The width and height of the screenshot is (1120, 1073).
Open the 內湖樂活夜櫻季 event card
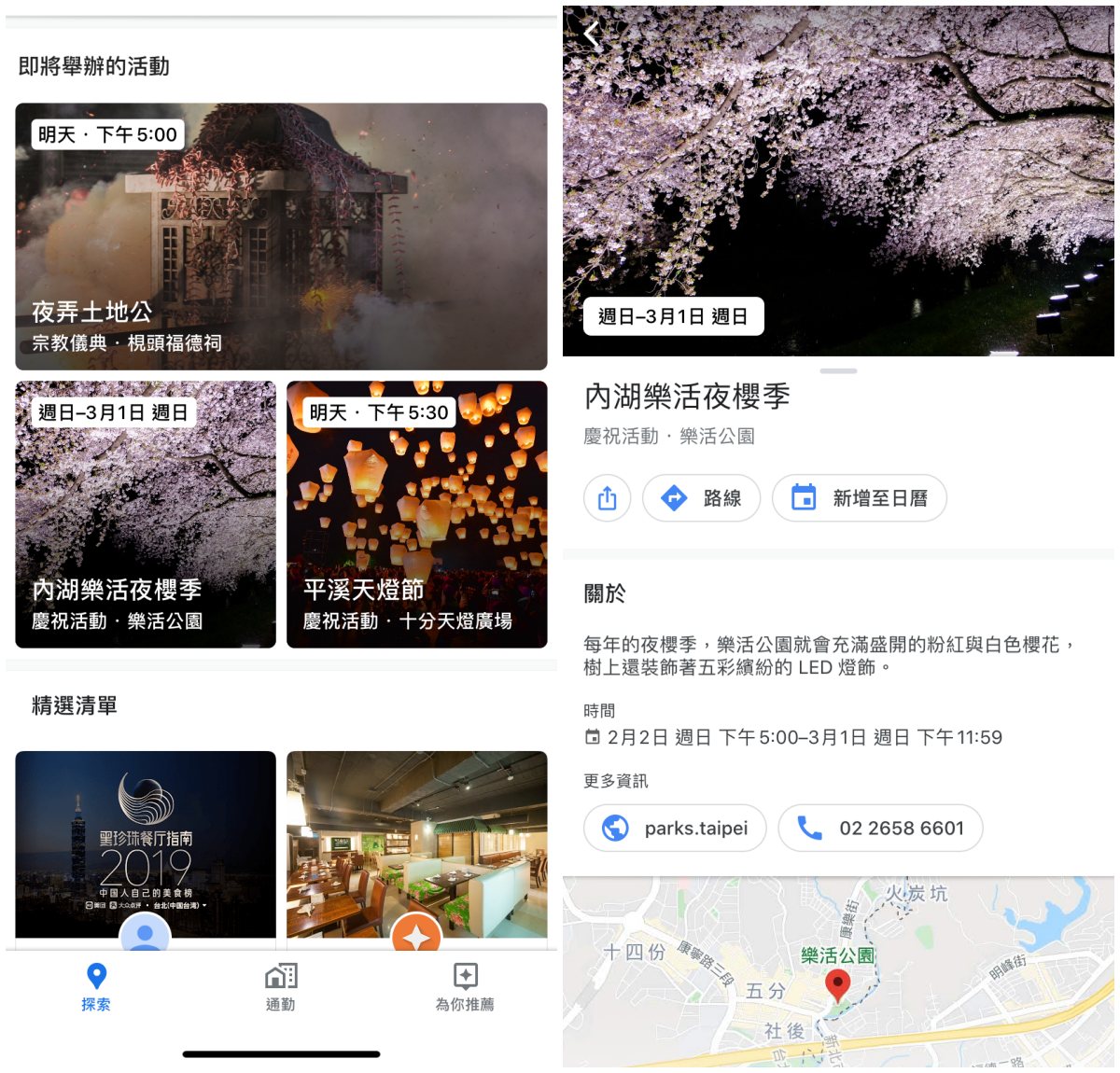(146, 514)
